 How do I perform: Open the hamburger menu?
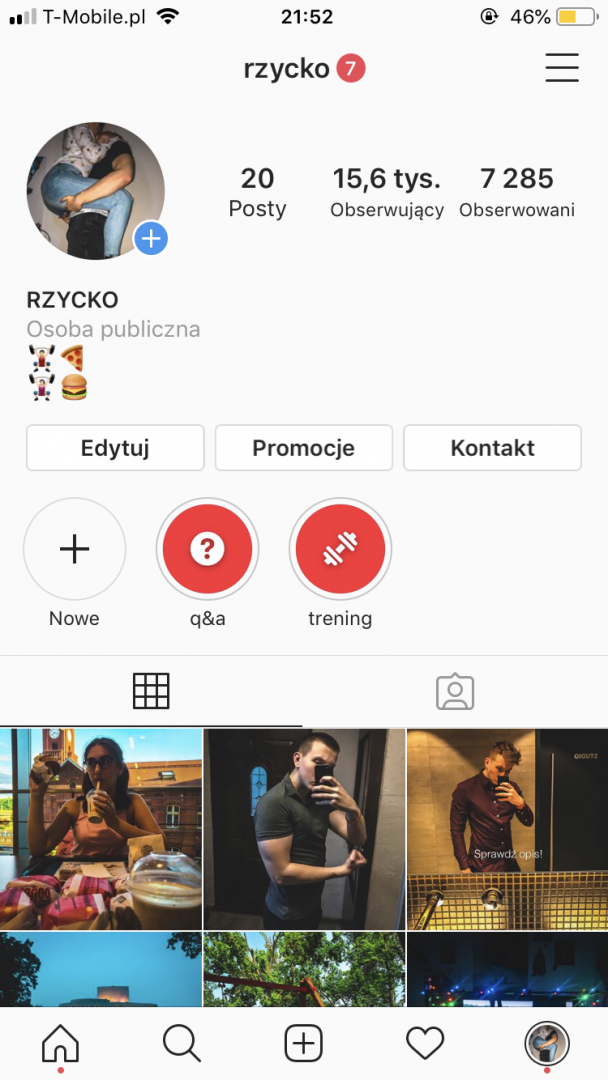point(562,68)
